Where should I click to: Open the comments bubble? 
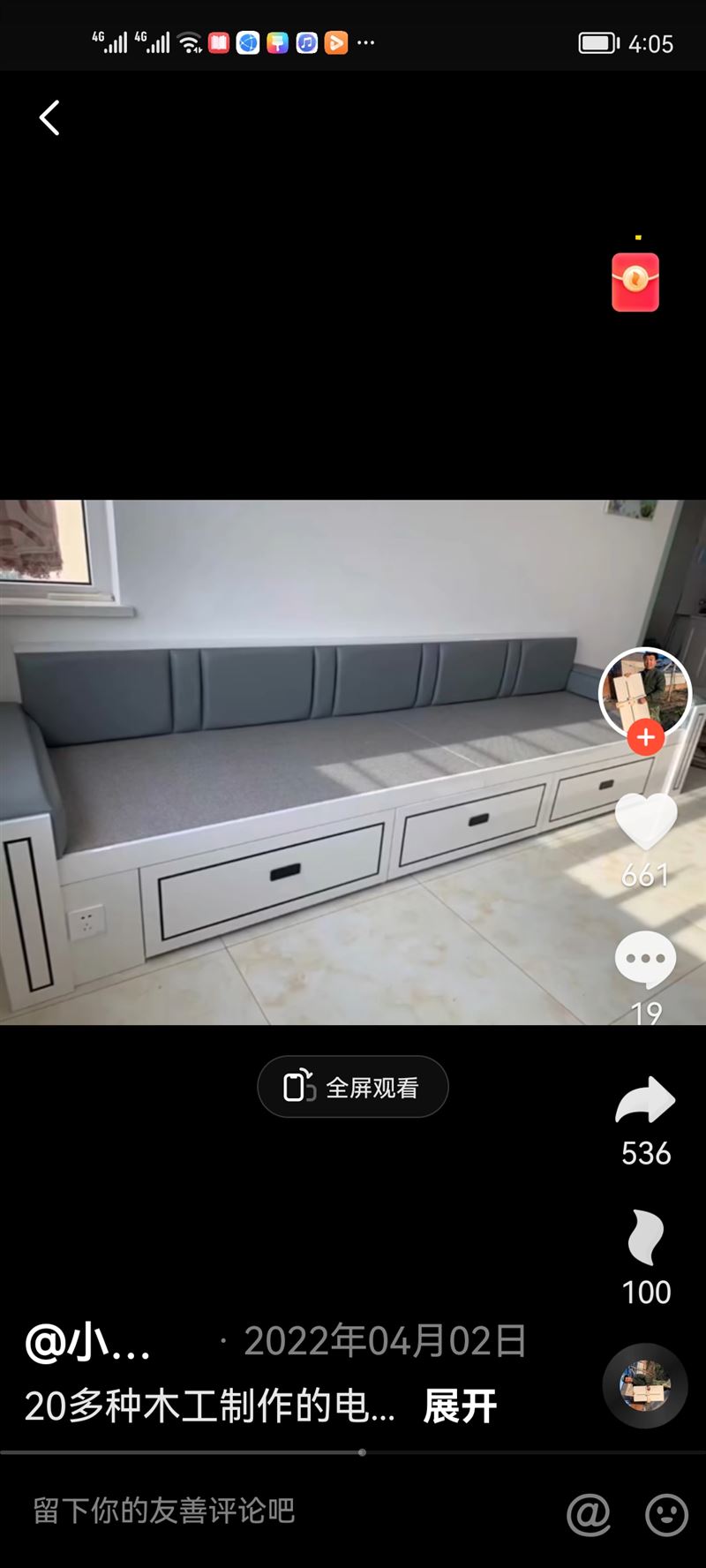pos(645,960)
